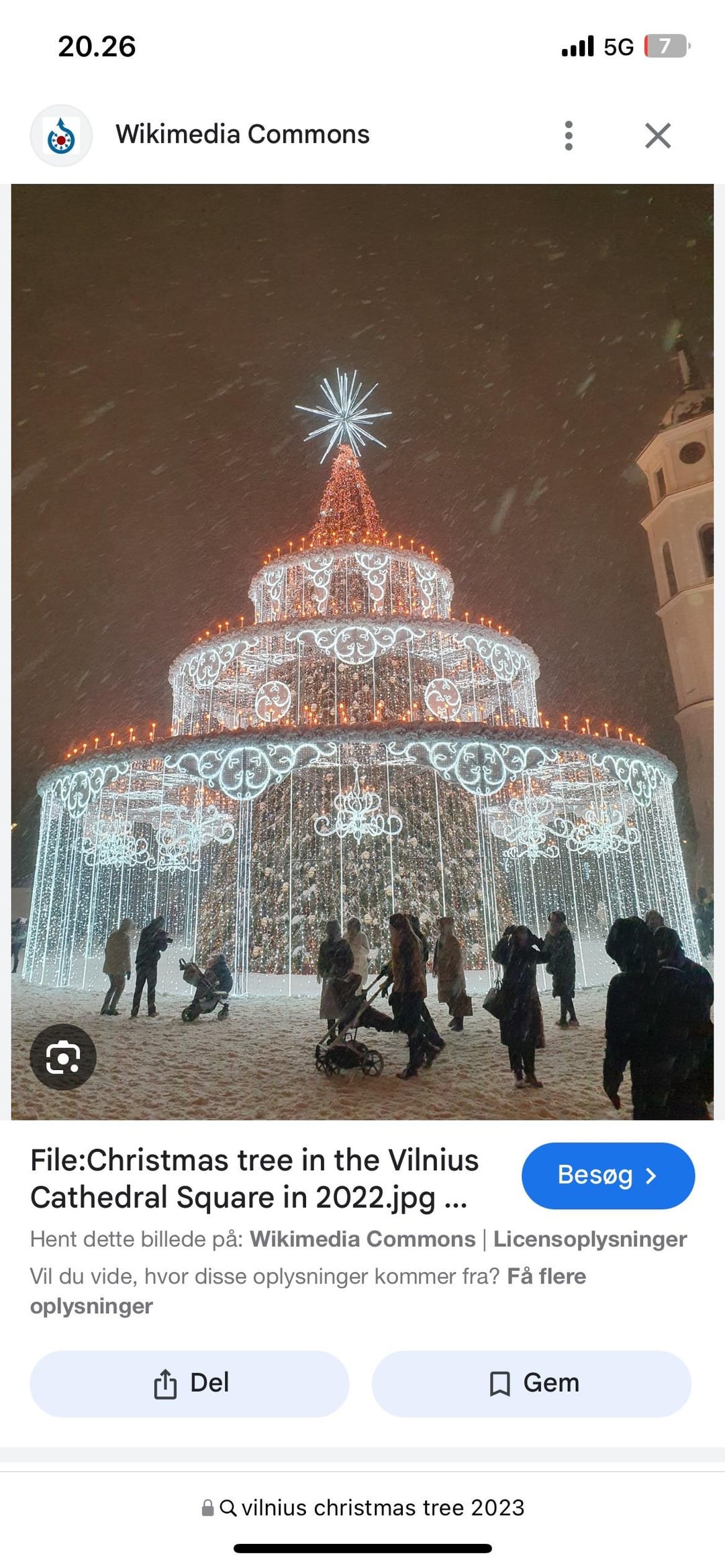Open the three-dot overflow menu
725x1568 pixels.
[x=569, y=136]
